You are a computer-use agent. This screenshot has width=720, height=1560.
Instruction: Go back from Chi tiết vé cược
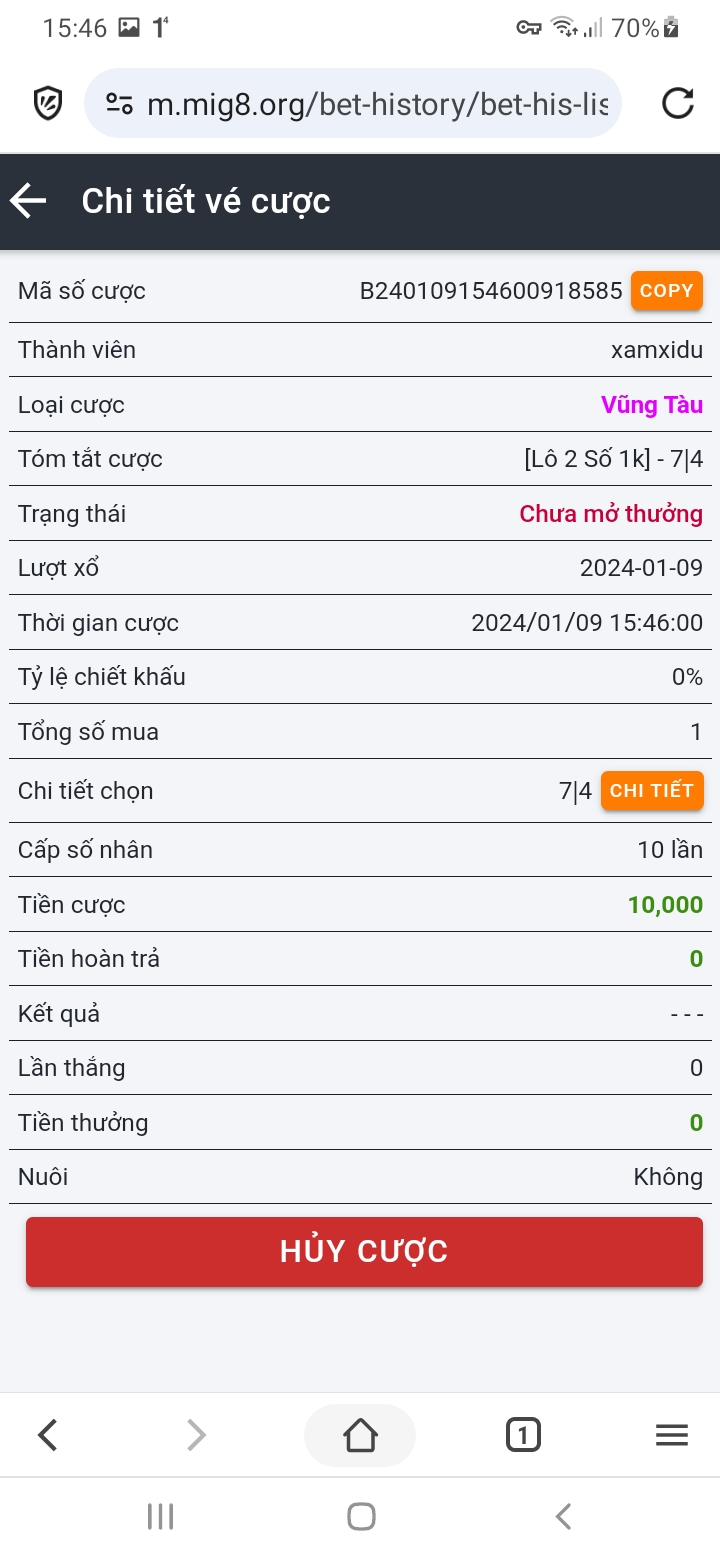(29, 201)
